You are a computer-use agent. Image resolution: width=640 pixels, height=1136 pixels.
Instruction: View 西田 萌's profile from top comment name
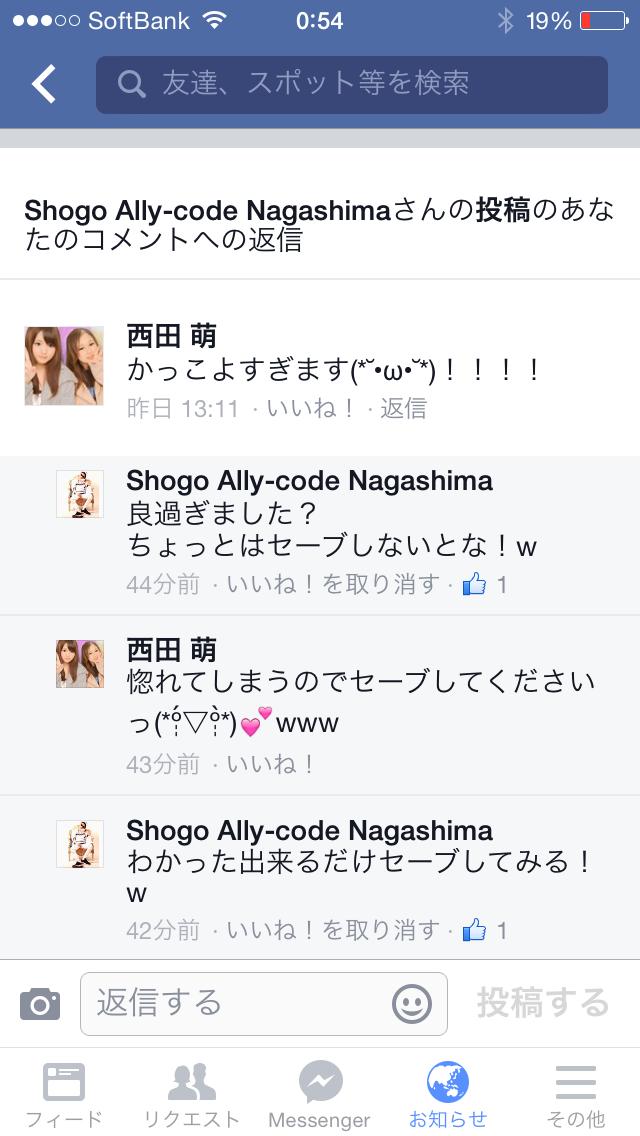(x=171, y=337)
